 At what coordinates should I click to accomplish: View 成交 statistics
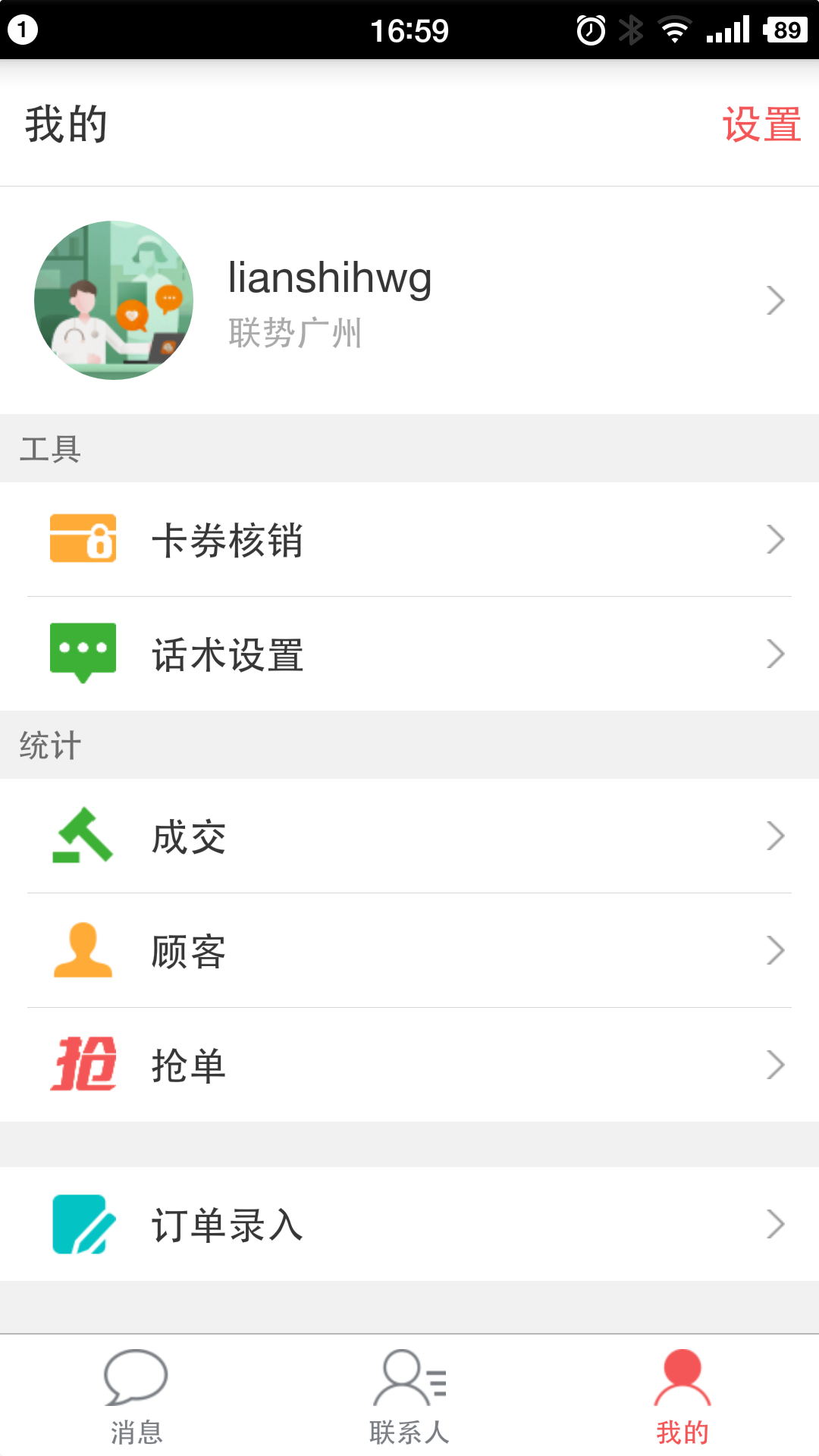click(409, 836)
